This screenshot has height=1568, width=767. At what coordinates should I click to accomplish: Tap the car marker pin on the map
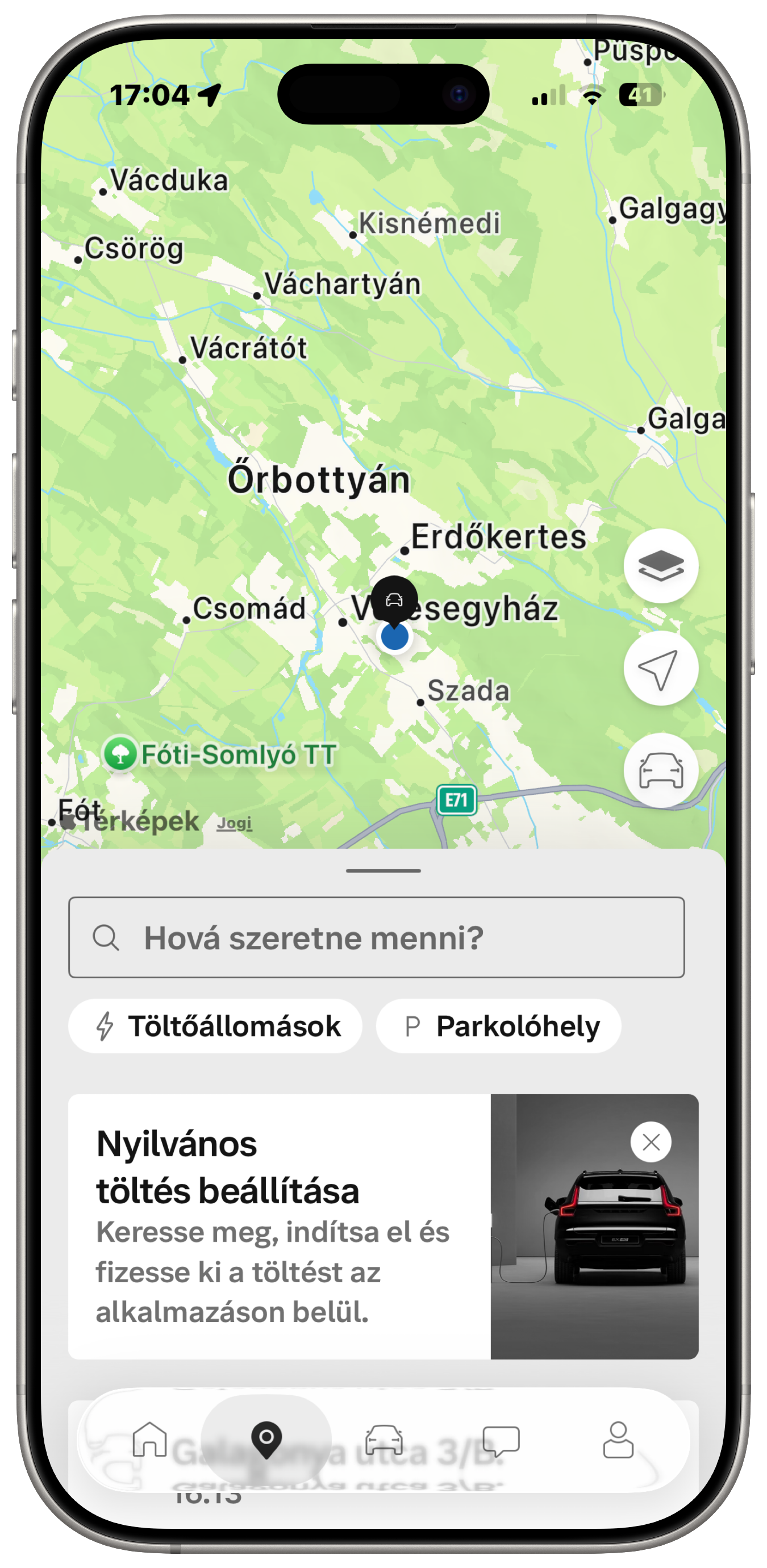tap(394, 600)
